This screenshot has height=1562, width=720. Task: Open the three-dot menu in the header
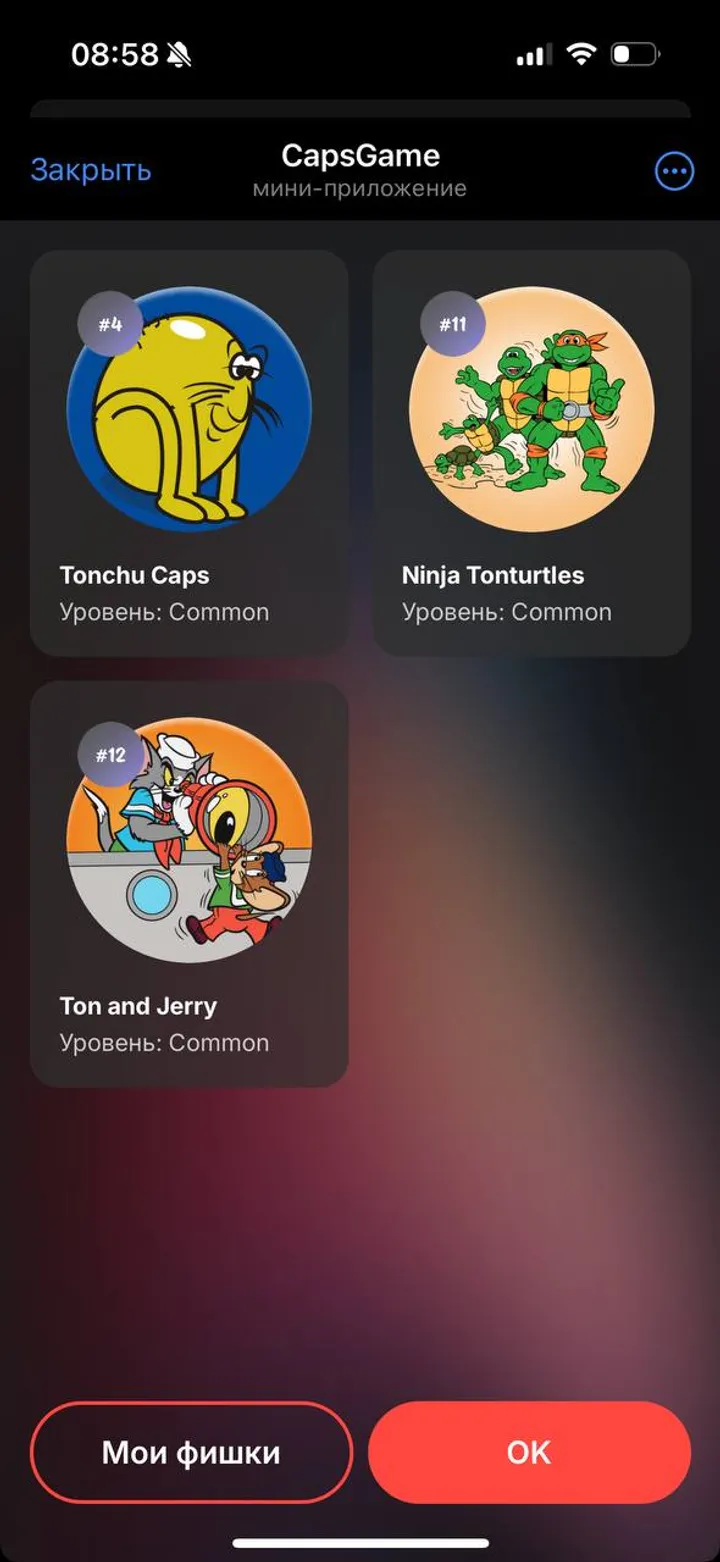tap(674, 171)
